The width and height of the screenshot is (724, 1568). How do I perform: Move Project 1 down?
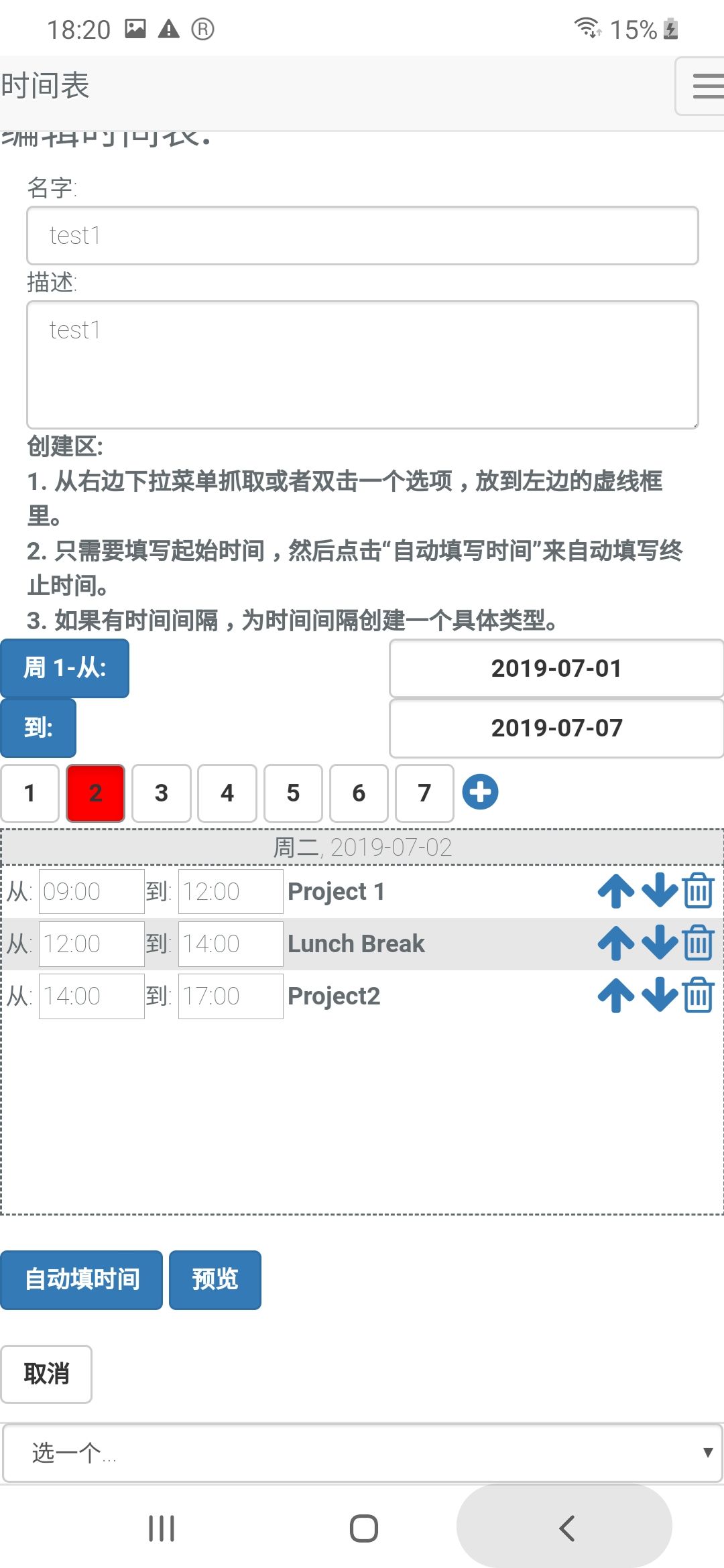[660, 891]
